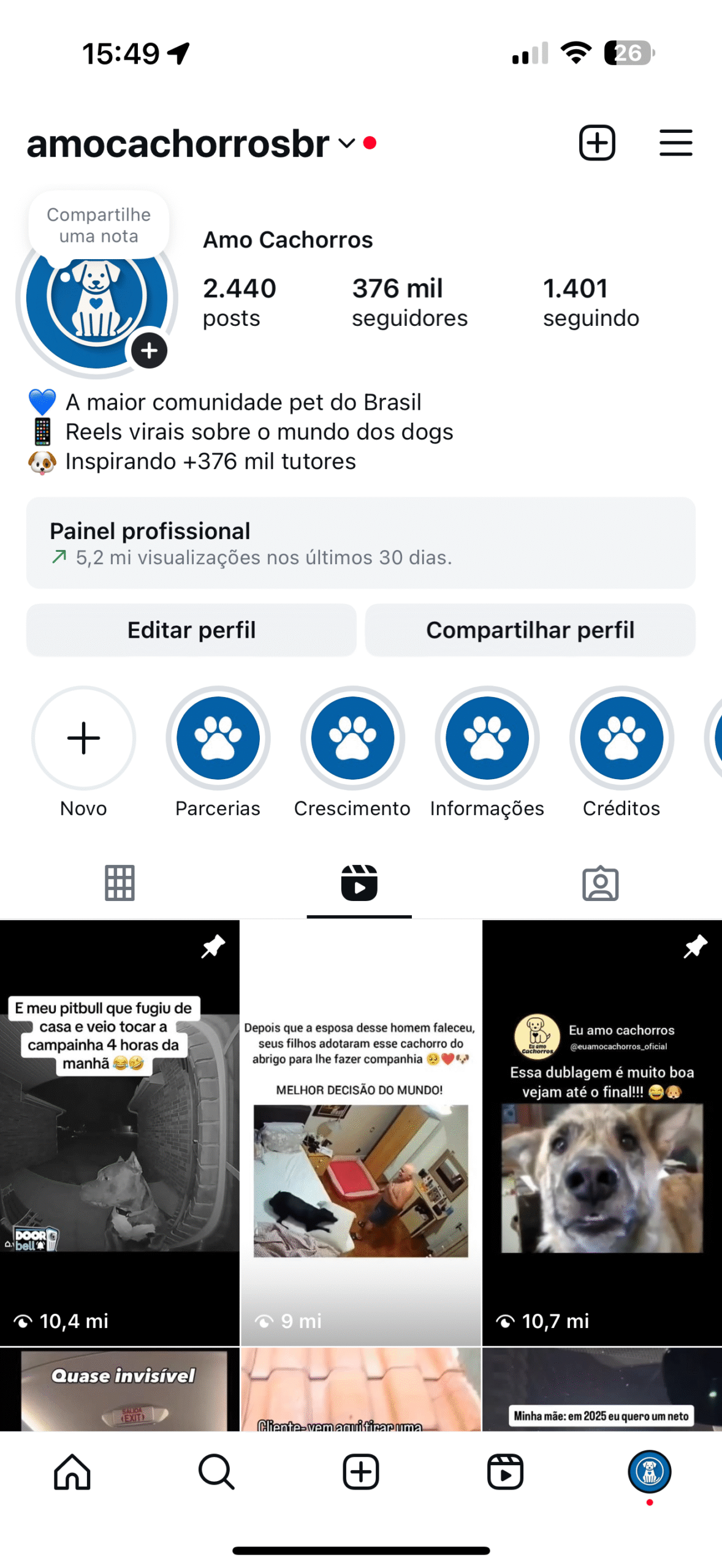The image size is (722, 1568).
Task: Go to the home feed tab
Action: click(x=72, y=1472)
